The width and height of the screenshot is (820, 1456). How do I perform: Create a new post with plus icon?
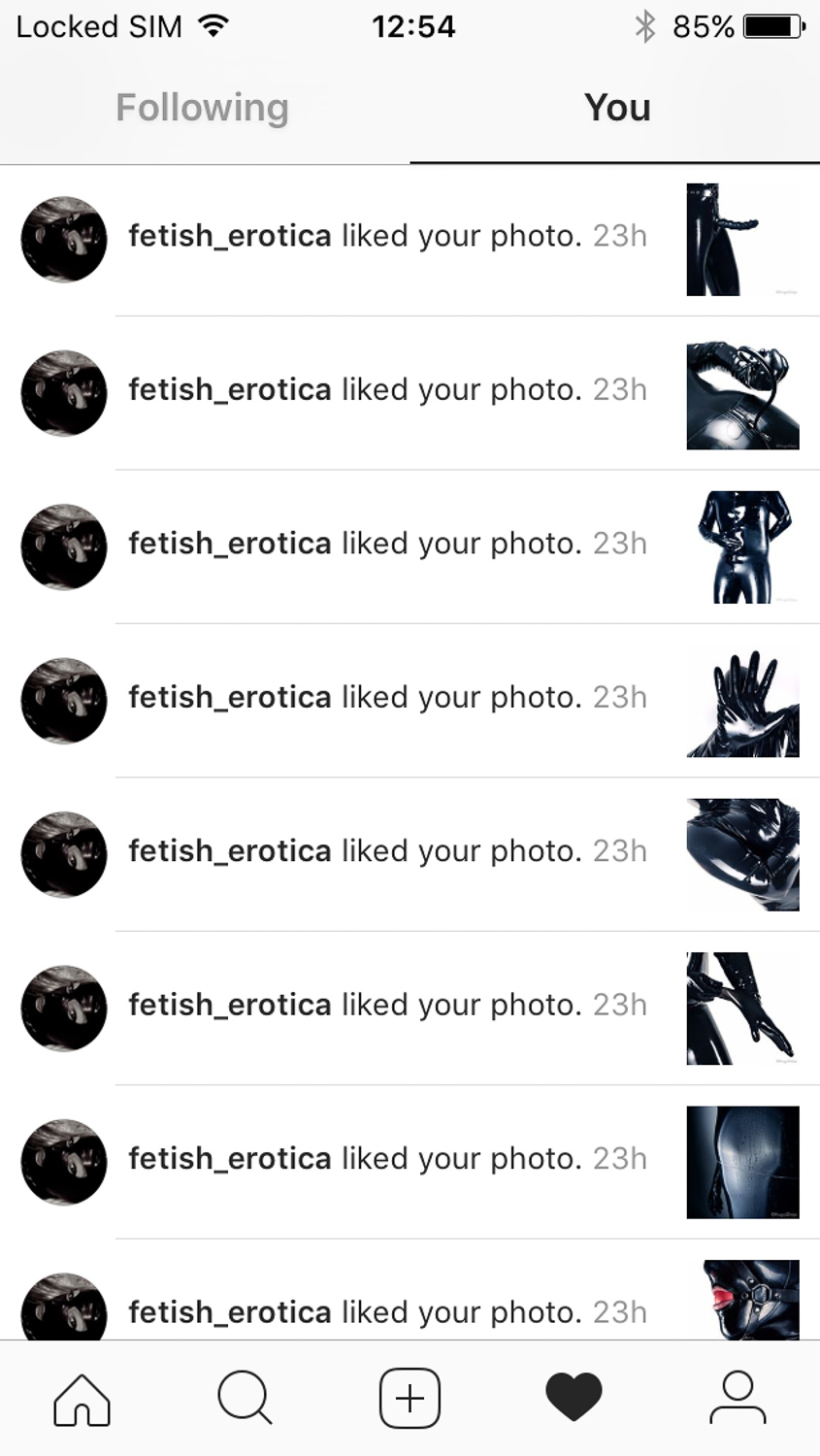410,1399
